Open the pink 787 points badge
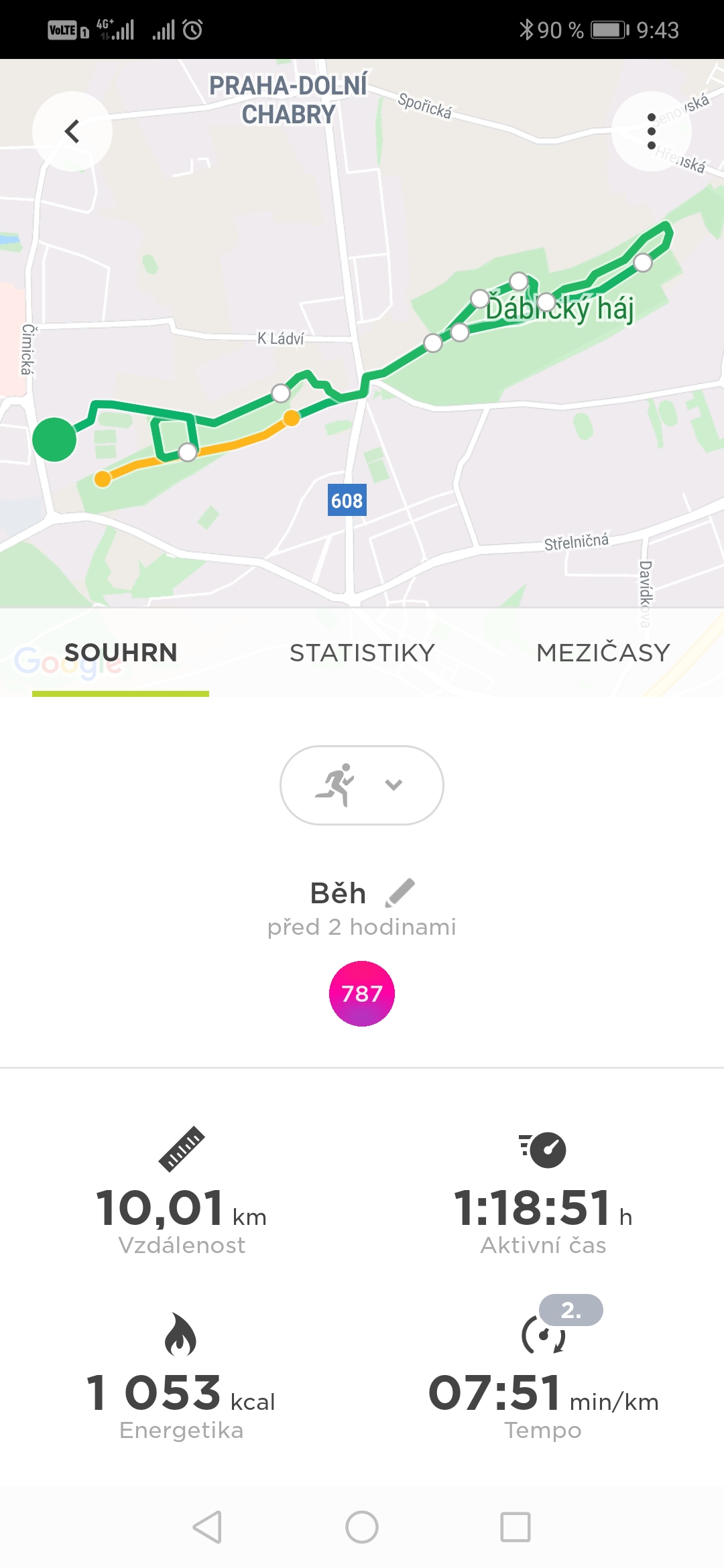 [x=362, y=994]
